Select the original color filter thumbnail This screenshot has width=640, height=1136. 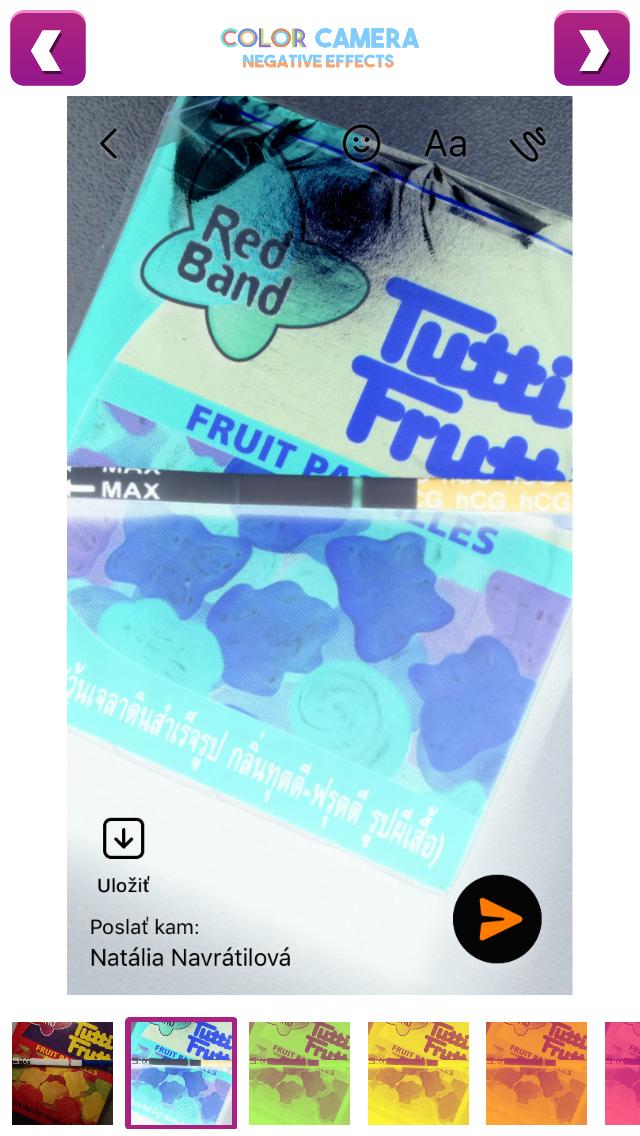pos(62,1073)
